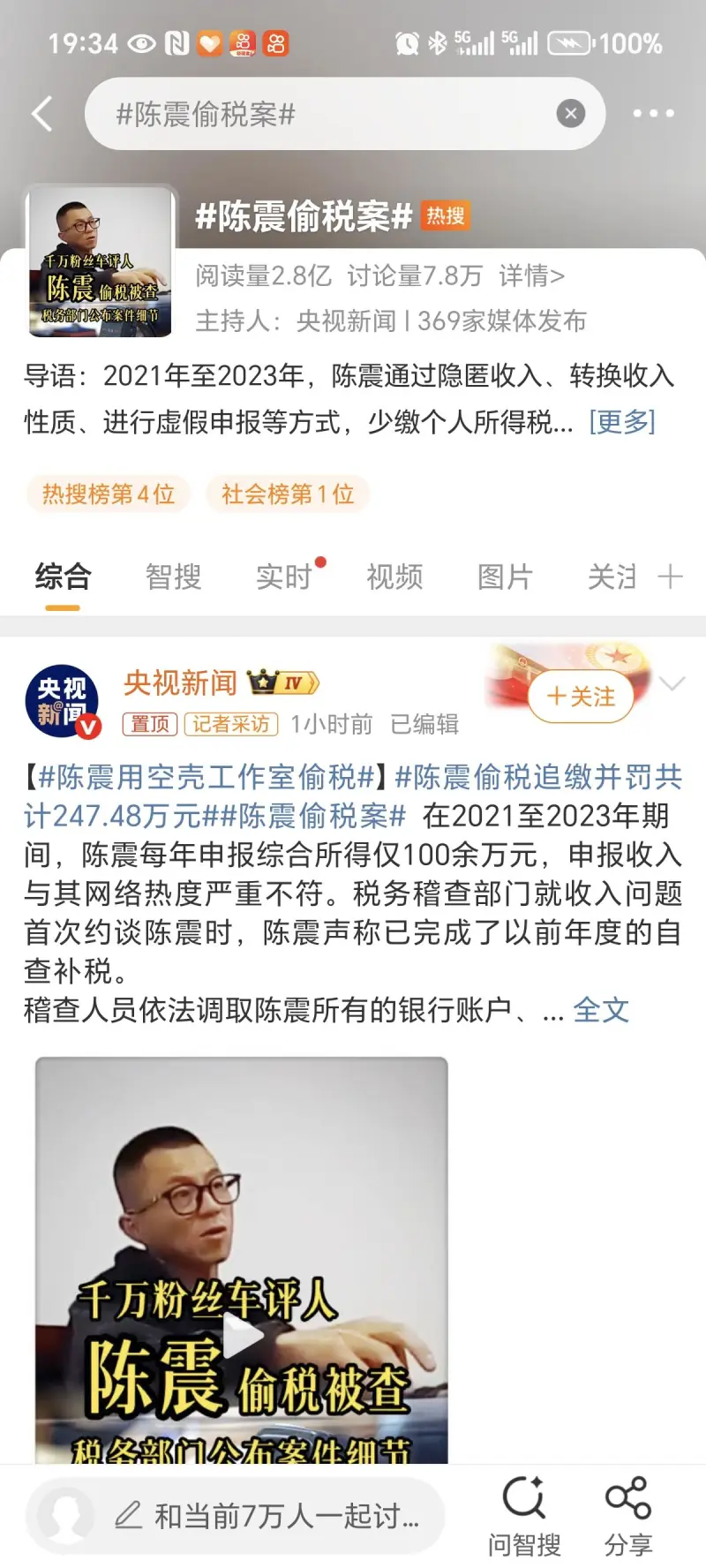Viewport: 706px width, 1568px height.
Task: Switch to the 实时 tab
Action: click(x=284, y=577)
